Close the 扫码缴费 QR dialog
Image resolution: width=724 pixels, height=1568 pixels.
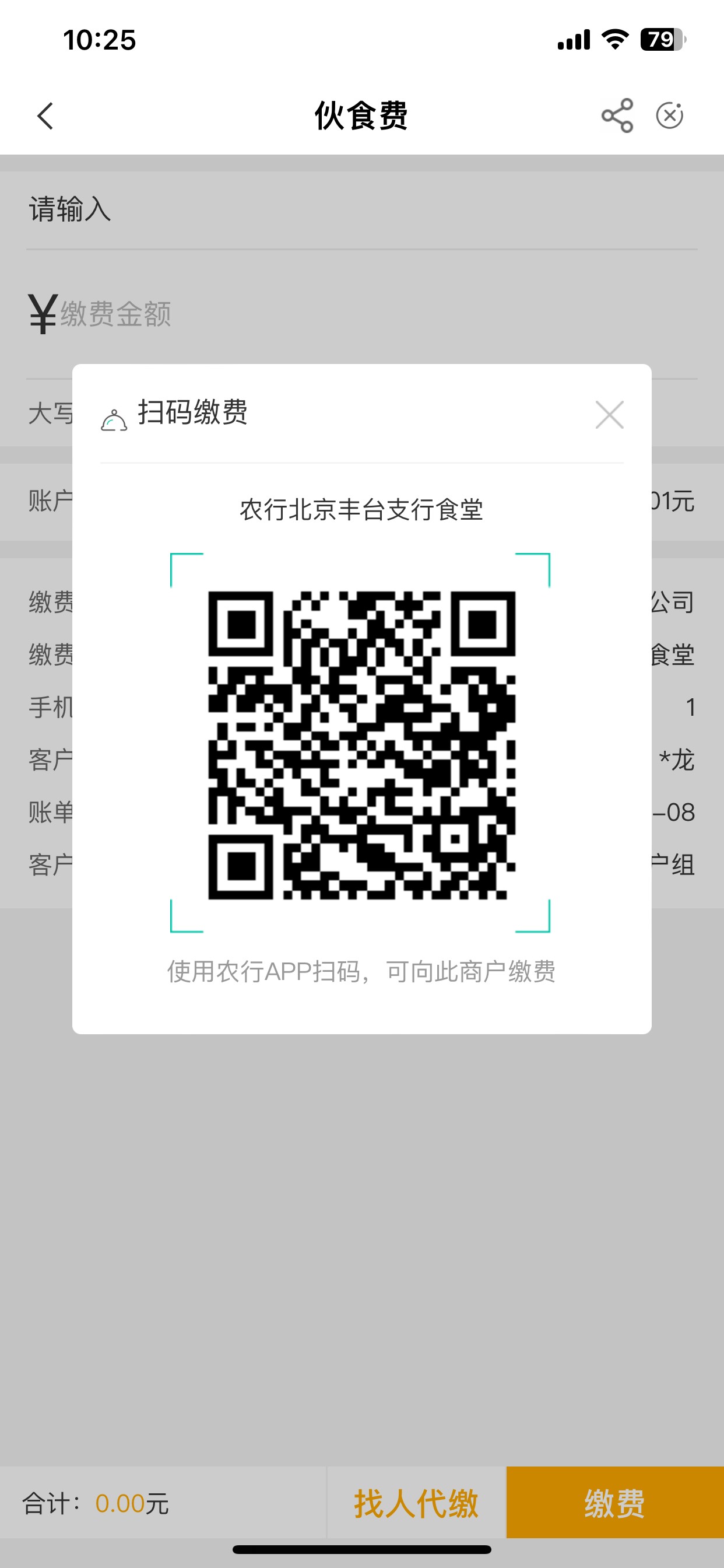[609, 415]
